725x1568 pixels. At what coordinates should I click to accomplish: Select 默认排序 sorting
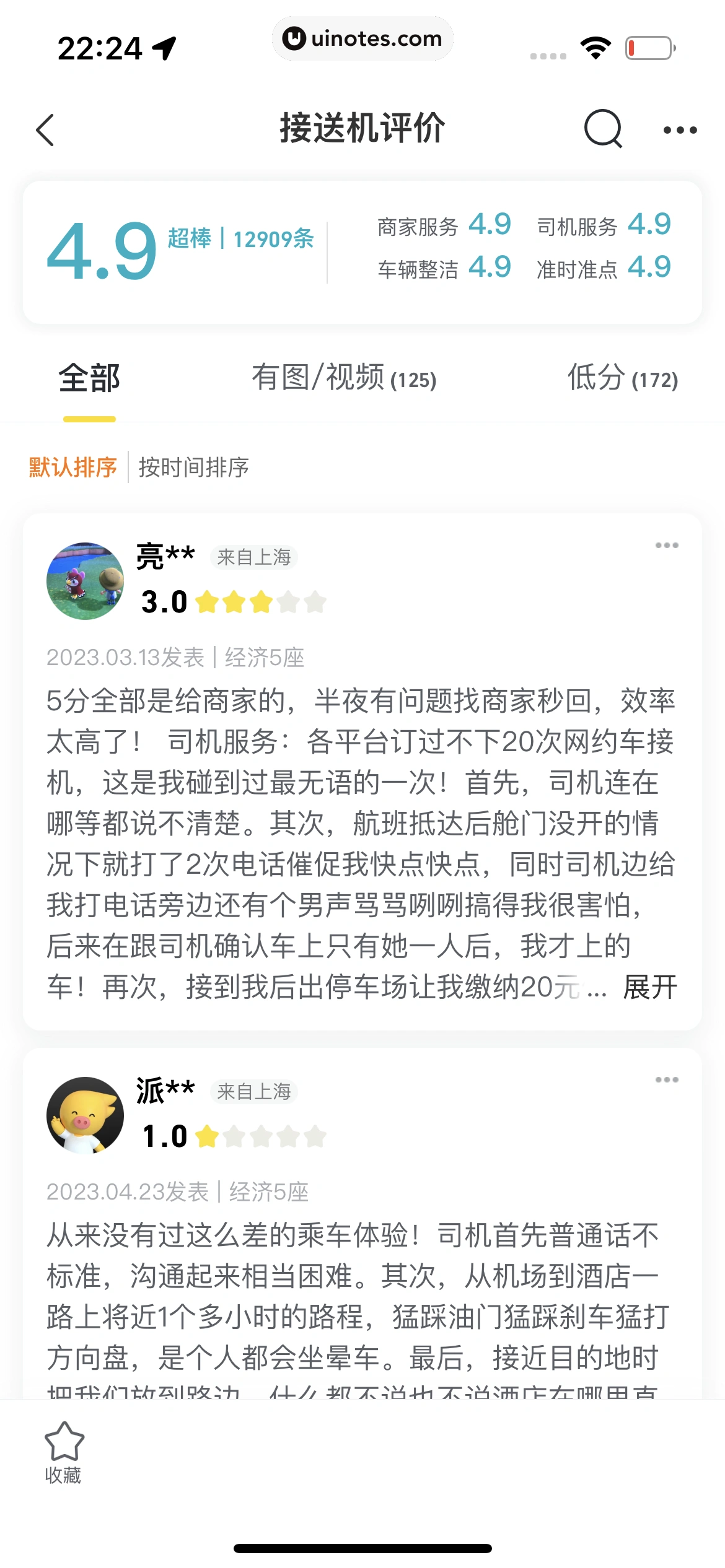(73, 467)
